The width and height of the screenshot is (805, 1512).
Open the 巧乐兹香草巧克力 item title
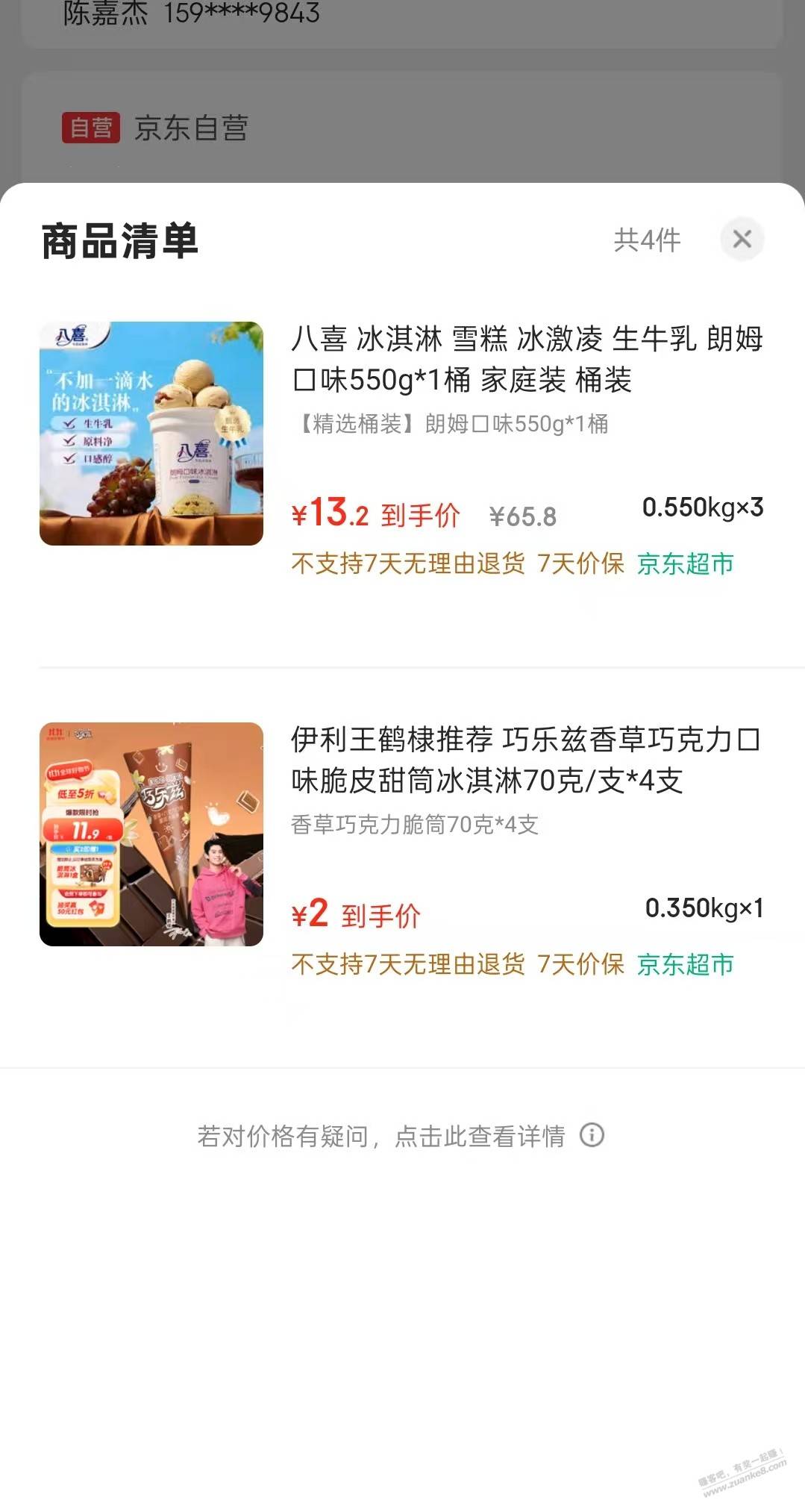click(525, 760)
